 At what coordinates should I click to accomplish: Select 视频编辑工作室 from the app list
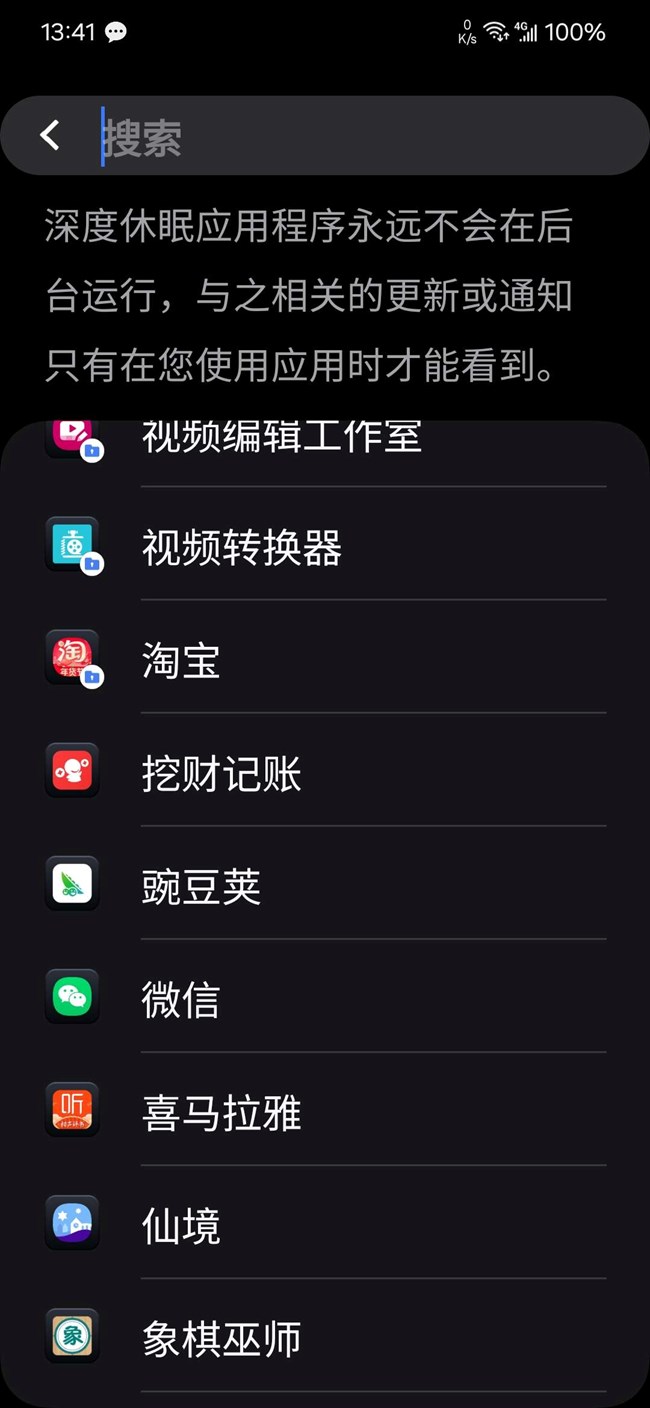282,440
